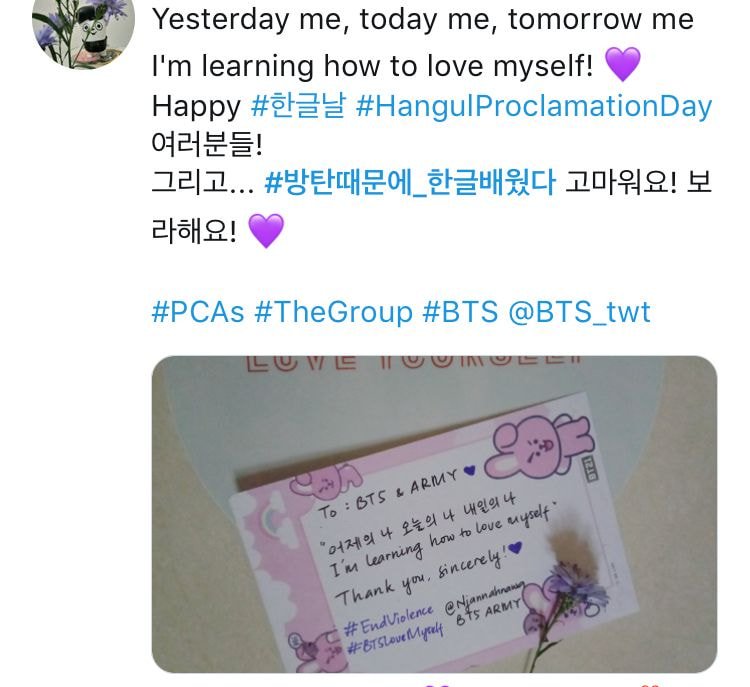750x687 pixels.
Task: Open the #한글날 hashtag
Action: coord(297,107)
